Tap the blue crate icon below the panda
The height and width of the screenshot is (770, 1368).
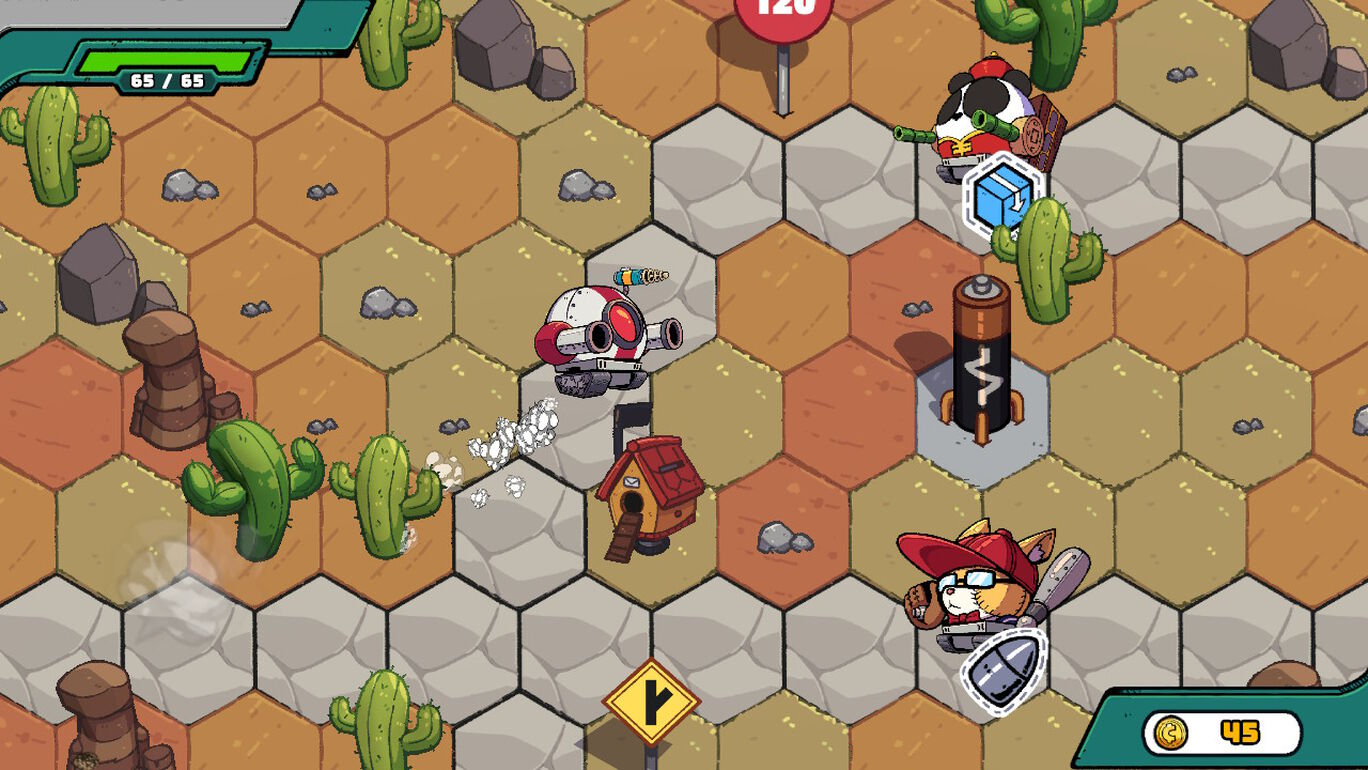(1003, 194)
